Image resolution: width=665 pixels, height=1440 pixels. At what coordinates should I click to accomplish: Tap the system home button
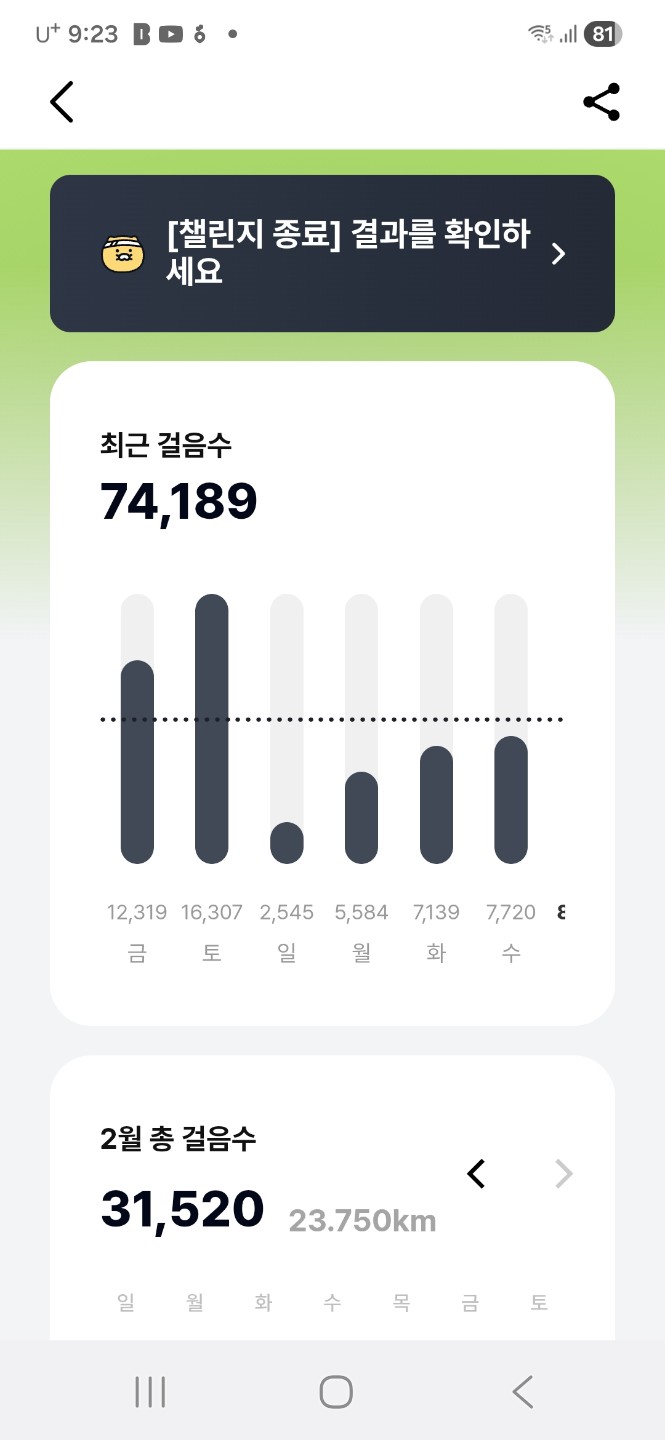coord(336,1391)
